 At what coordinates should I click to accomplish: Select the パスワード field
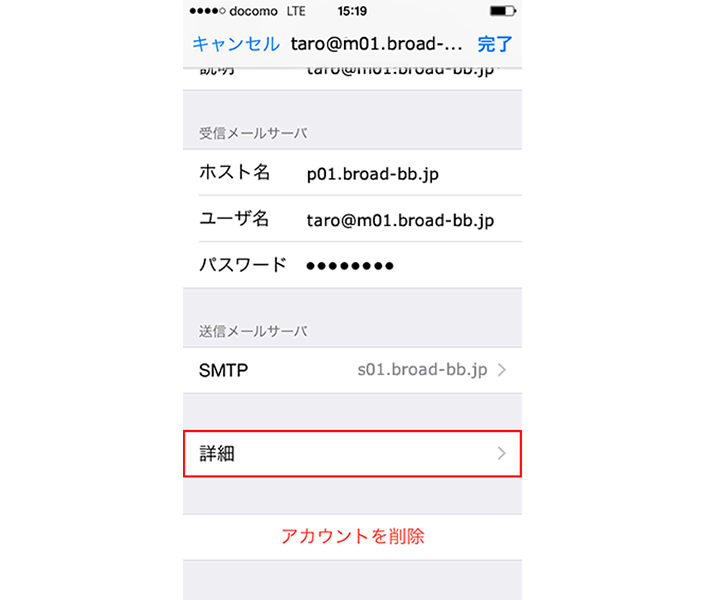tap(400, 266)
